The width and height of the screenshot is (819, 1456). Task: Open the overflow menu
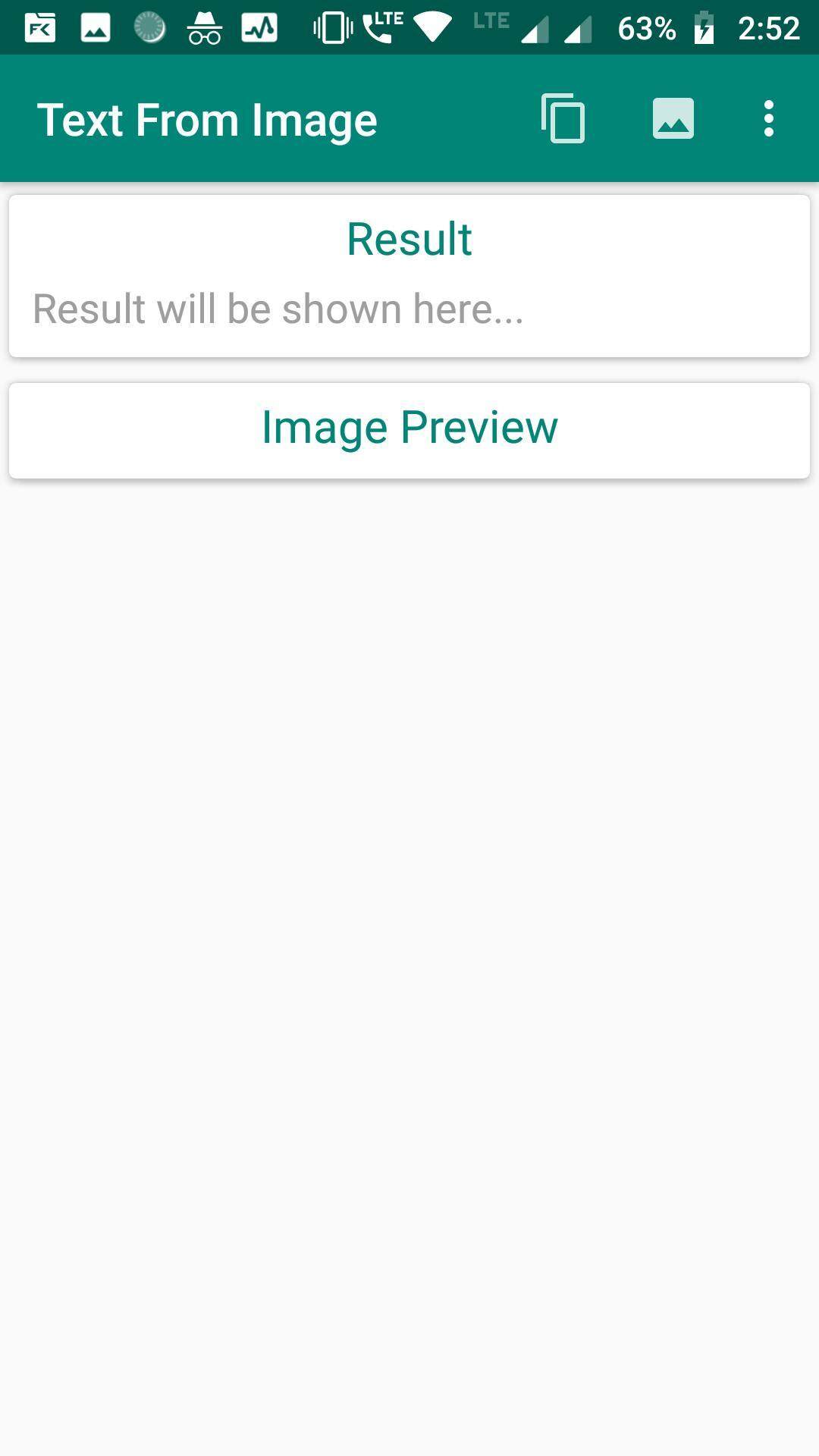coord(769,119)
